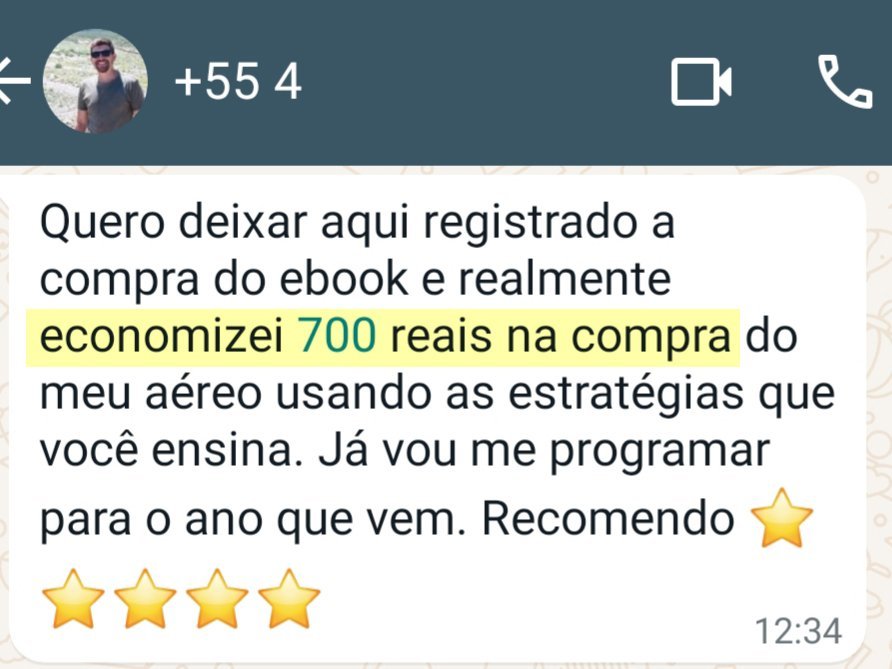Go back to the chat list

click(14, 82)
